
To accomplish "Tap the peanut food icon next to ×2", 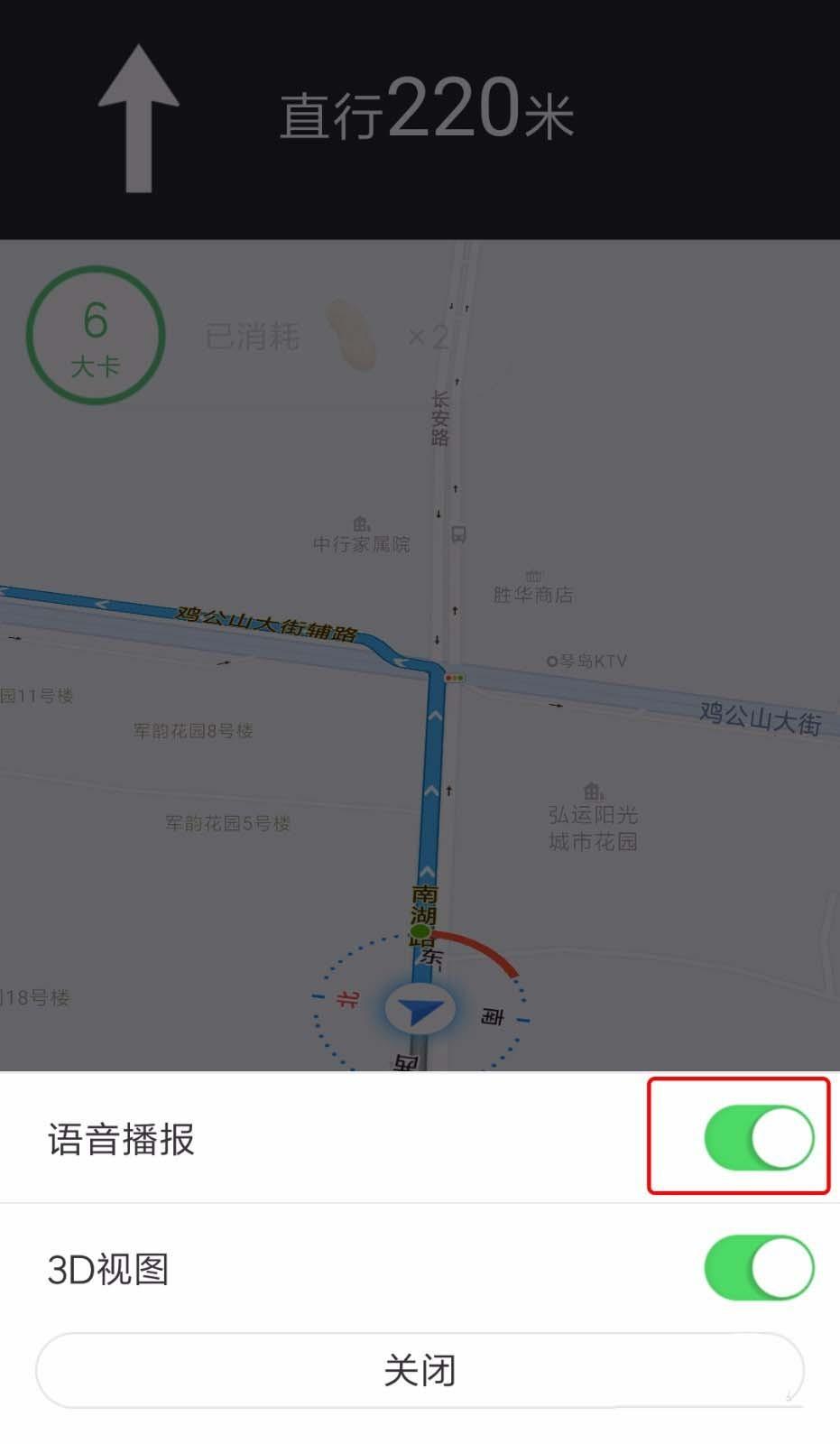I will (351, 332).
